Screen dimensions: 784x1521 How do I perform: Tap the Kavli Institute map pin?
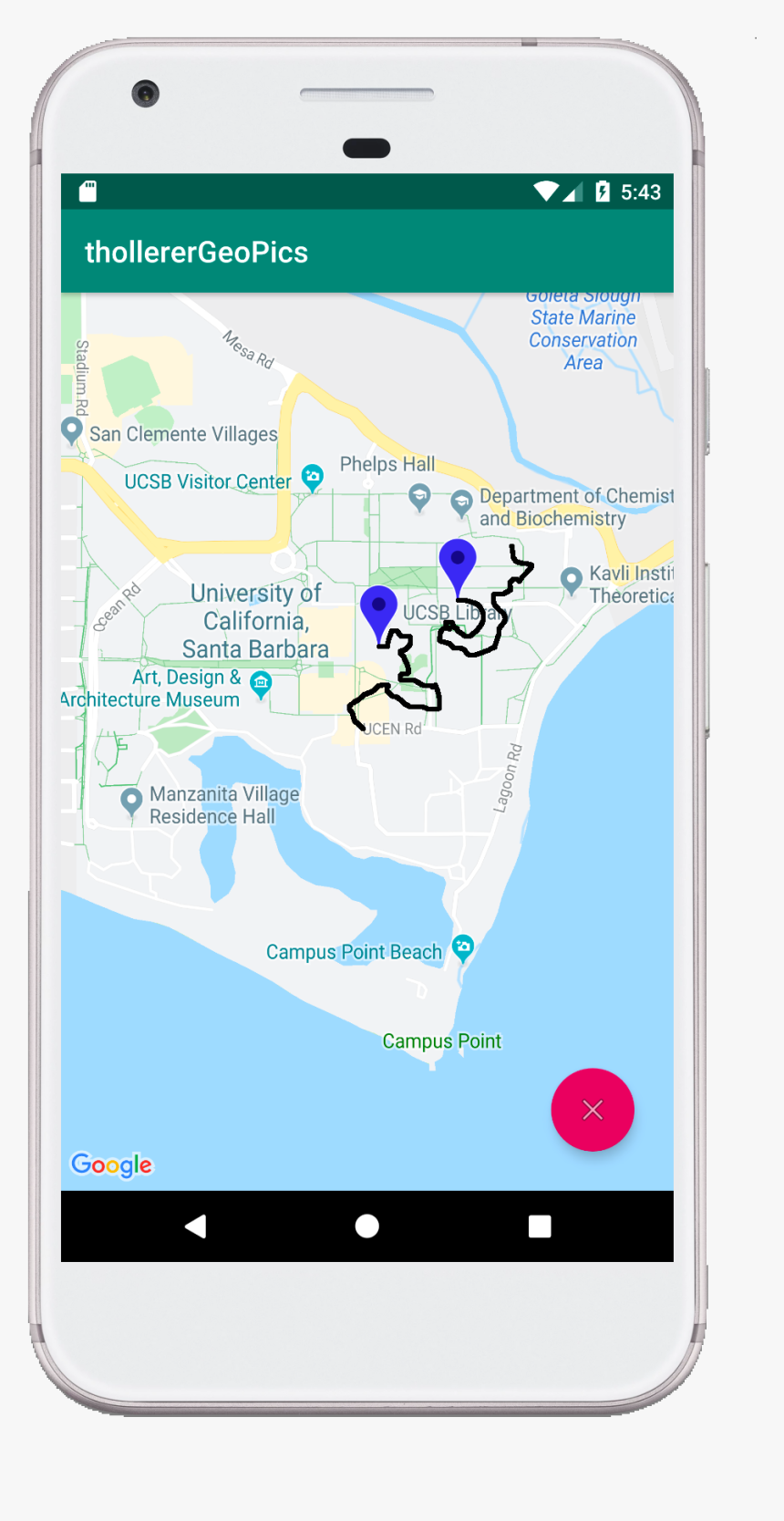[571, 579]
